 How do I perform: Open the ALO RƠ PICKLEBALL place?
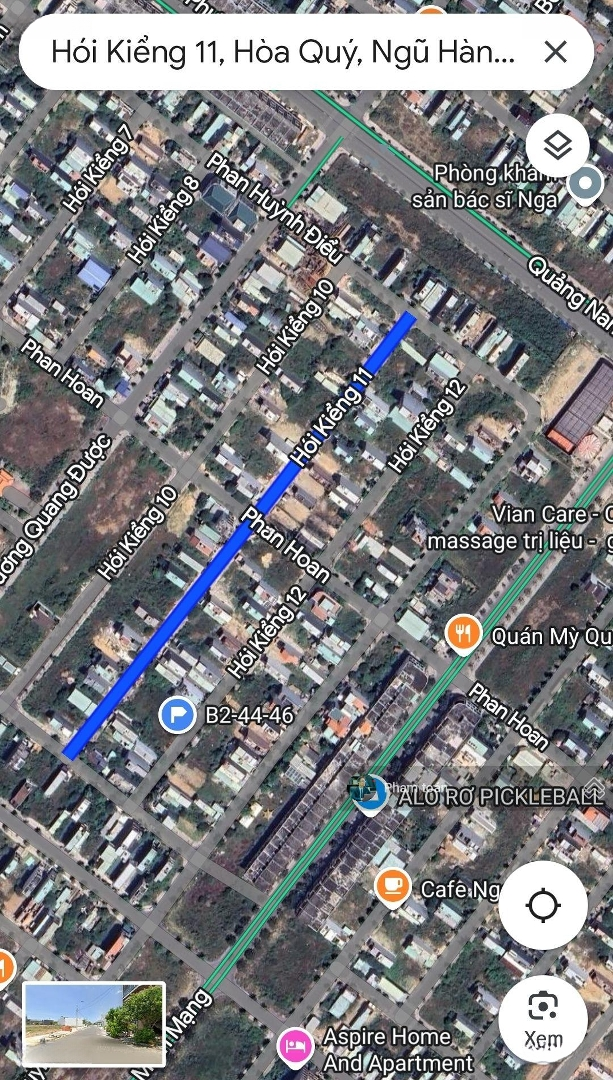(x=371, y=794)
